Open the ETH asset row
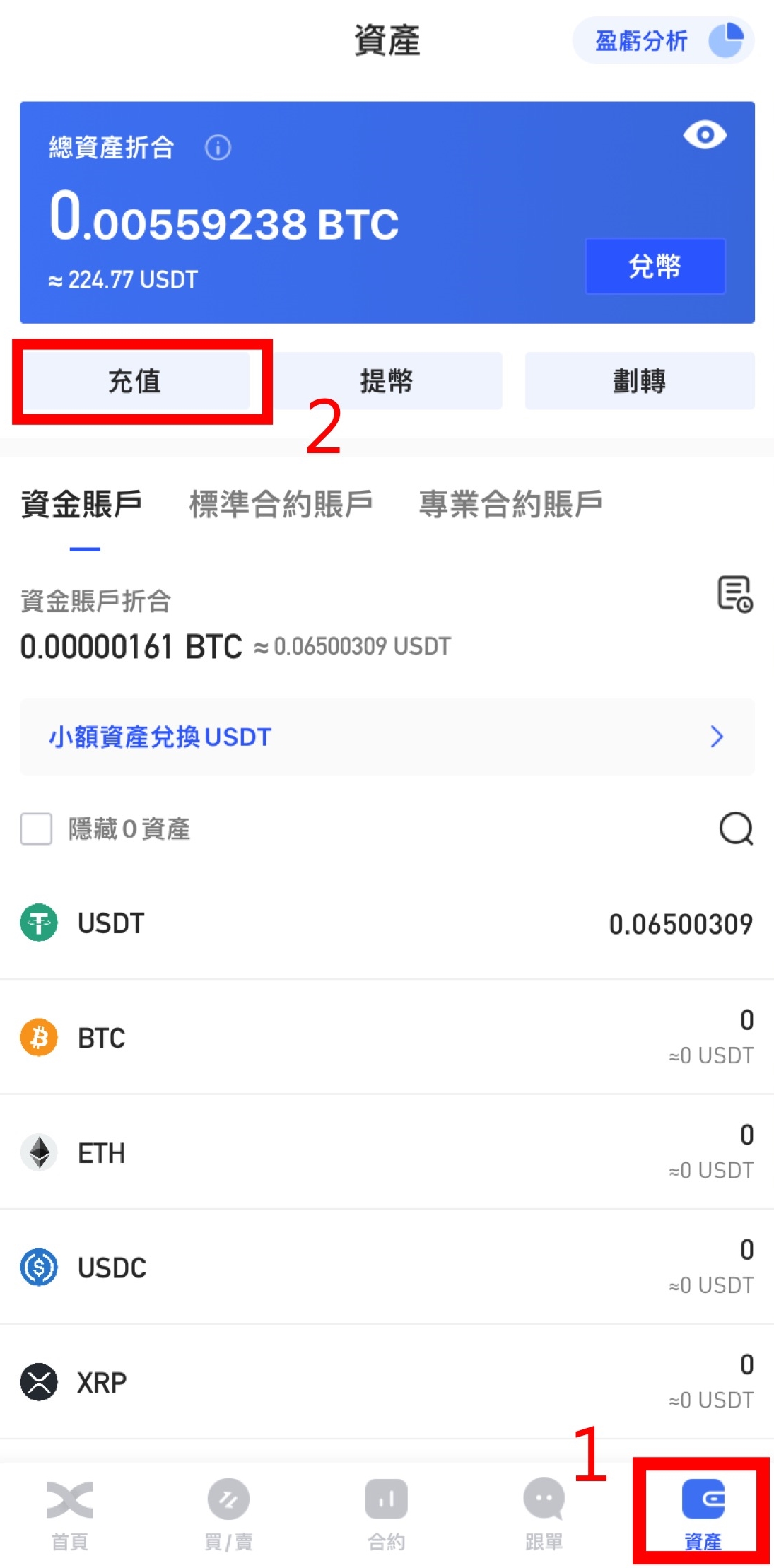The height and width of the screenshot is (1568, 774). pos(387,1152)
